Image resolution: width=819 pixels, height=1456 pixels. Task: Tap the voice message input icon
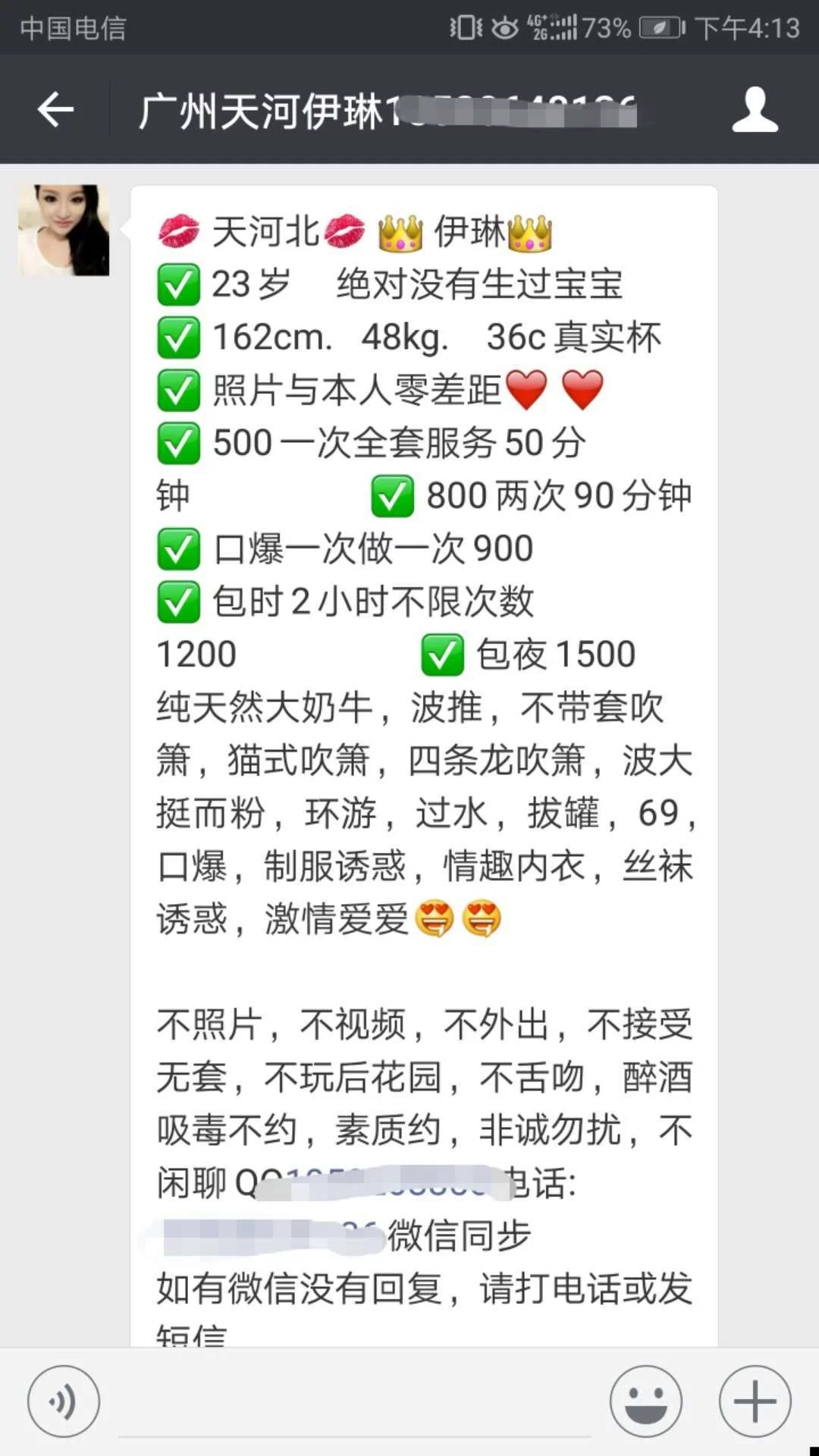[63, 1401]
